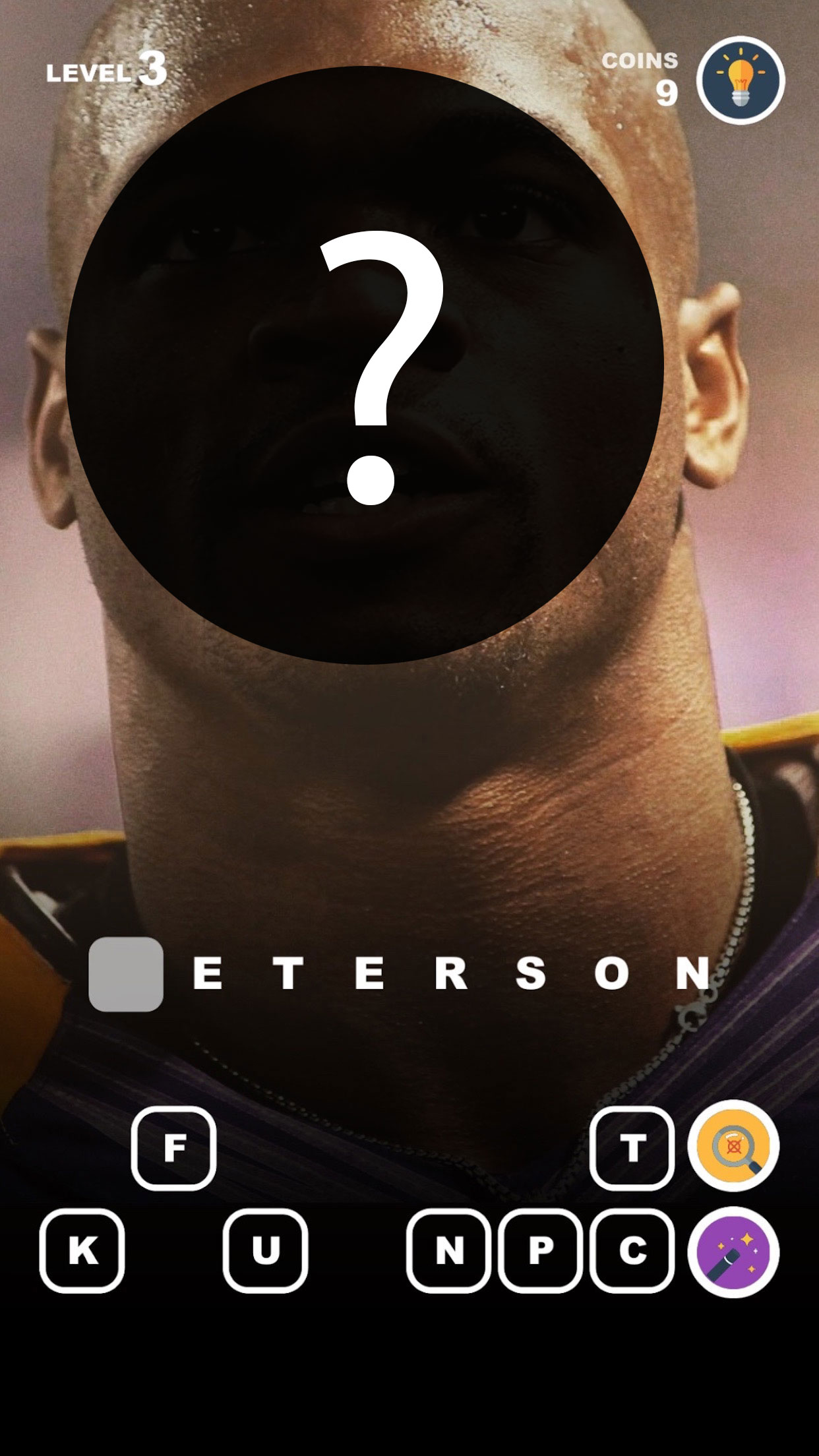
Task: Select the letter F tile
Action: (174, 1148)
